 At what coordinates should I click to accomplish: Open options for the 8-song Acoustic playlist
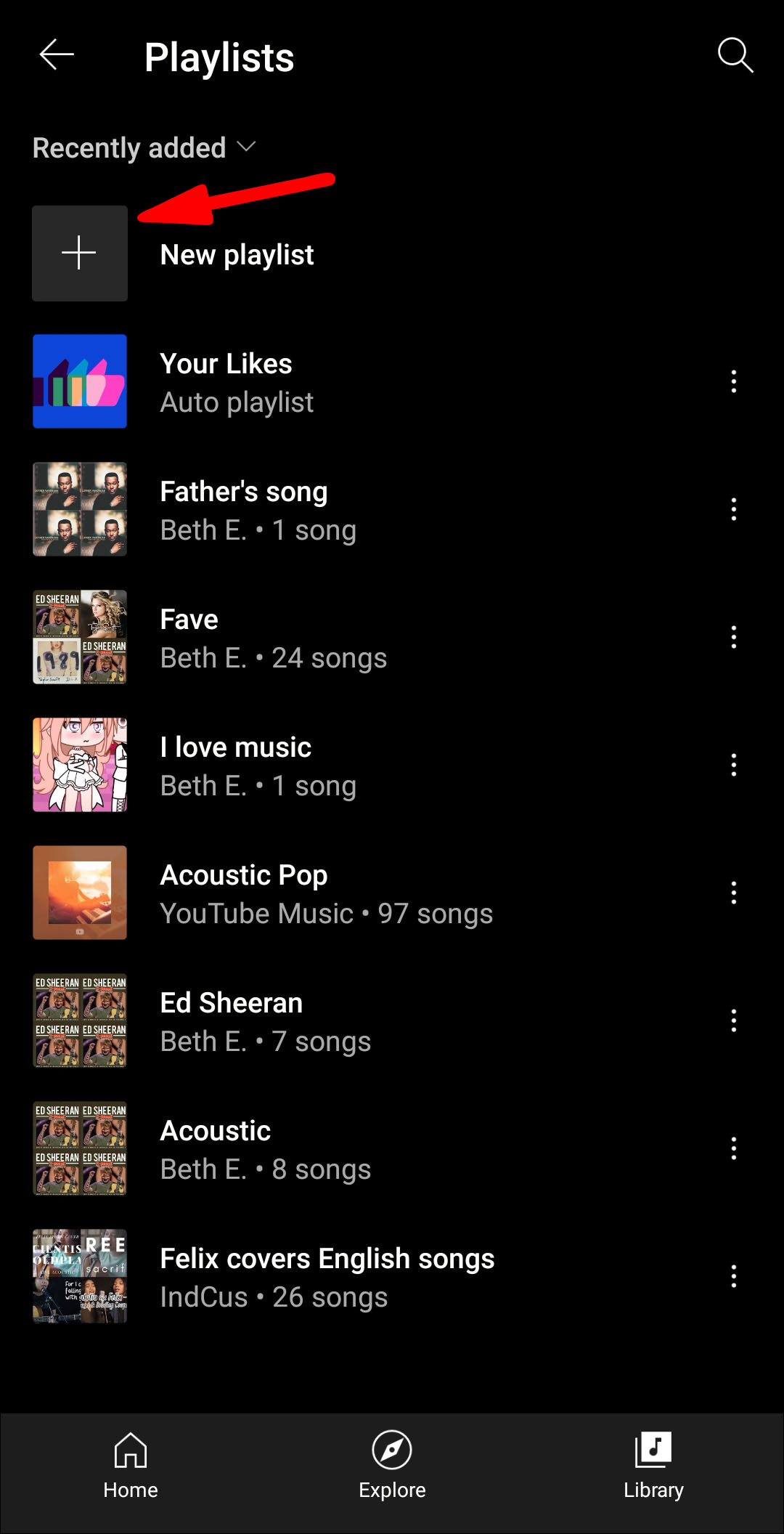(734, 1148)
